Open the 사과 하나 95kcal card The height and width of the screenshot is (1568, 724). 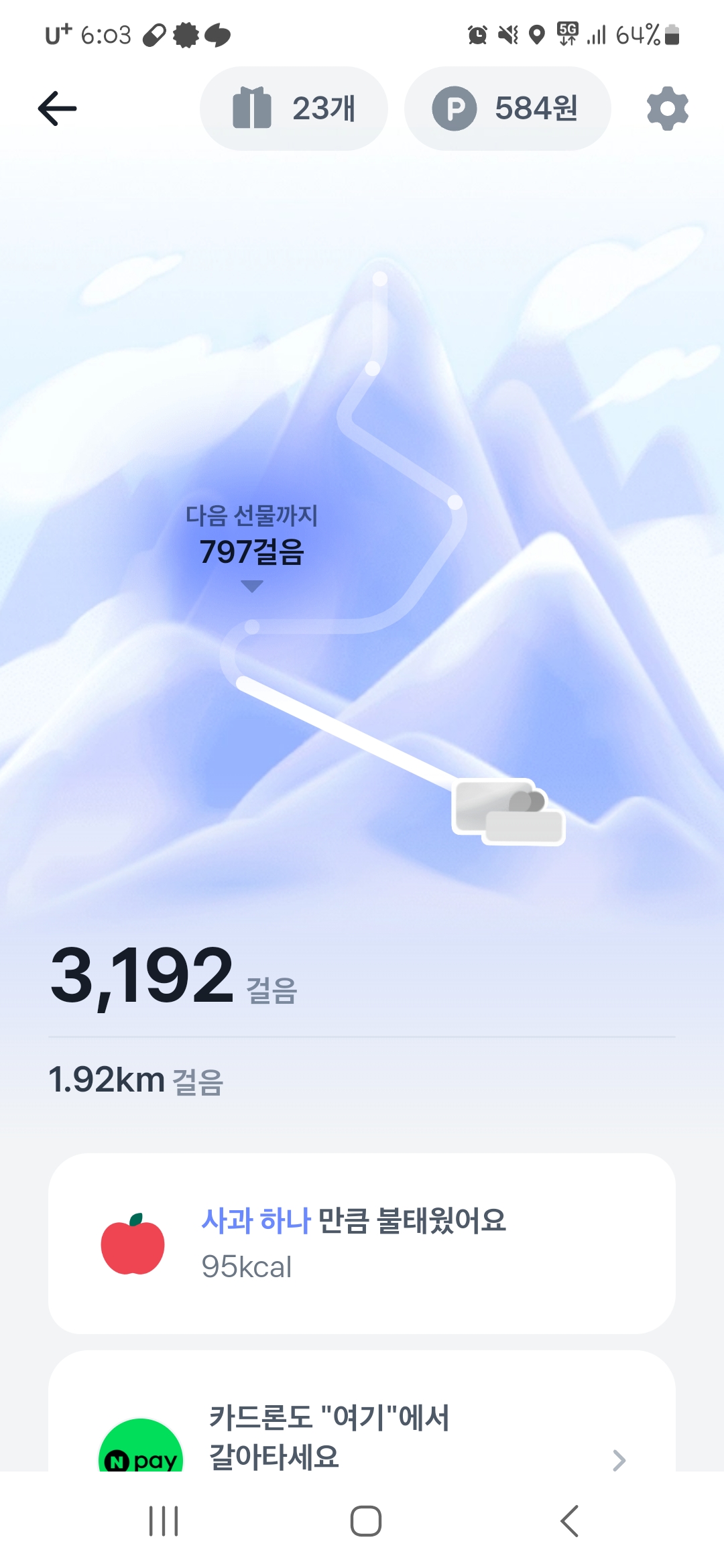click(x=362, y=1244)
